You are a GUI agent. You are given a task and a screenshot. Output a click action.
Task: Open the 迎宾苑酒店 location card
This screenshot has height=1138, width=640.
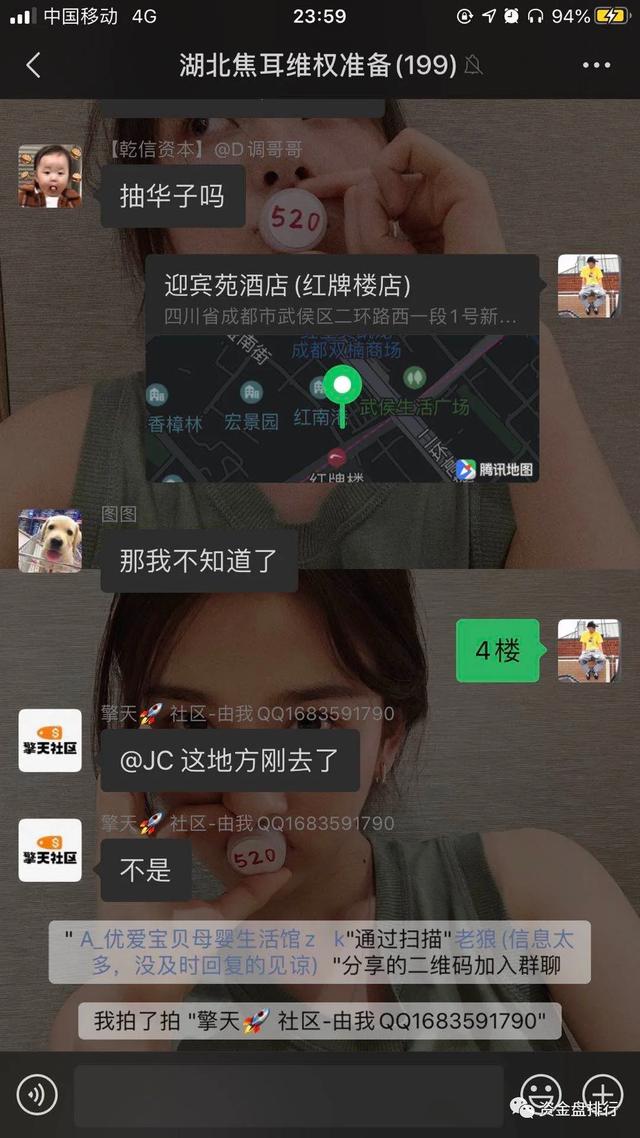[342, 368]
